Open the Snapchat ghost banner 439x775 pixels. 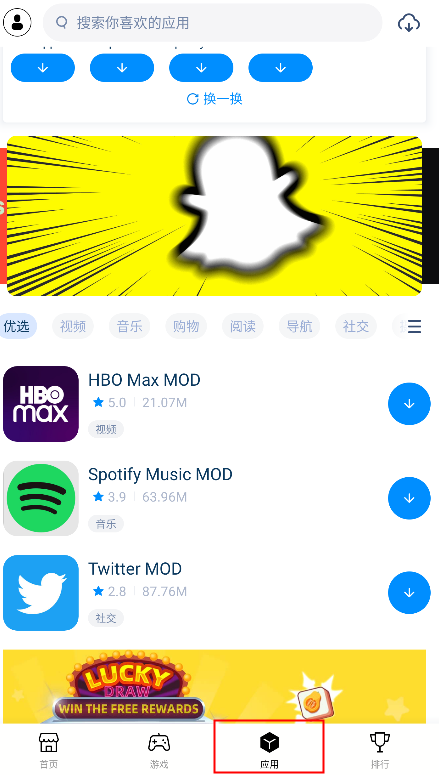214,216
